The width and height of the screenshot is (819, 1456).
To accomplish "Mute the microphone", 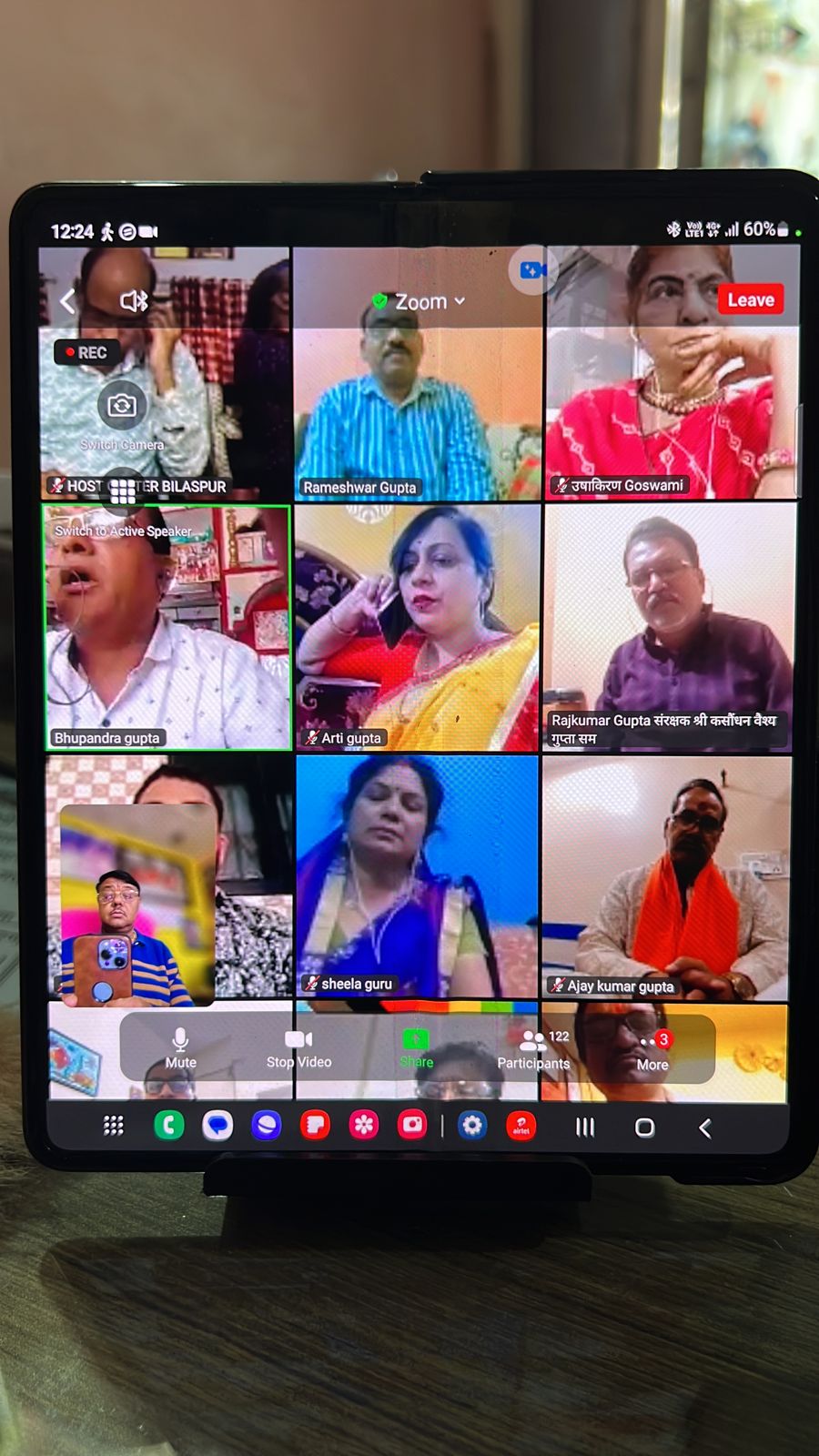I will [x=180, y=1047].
